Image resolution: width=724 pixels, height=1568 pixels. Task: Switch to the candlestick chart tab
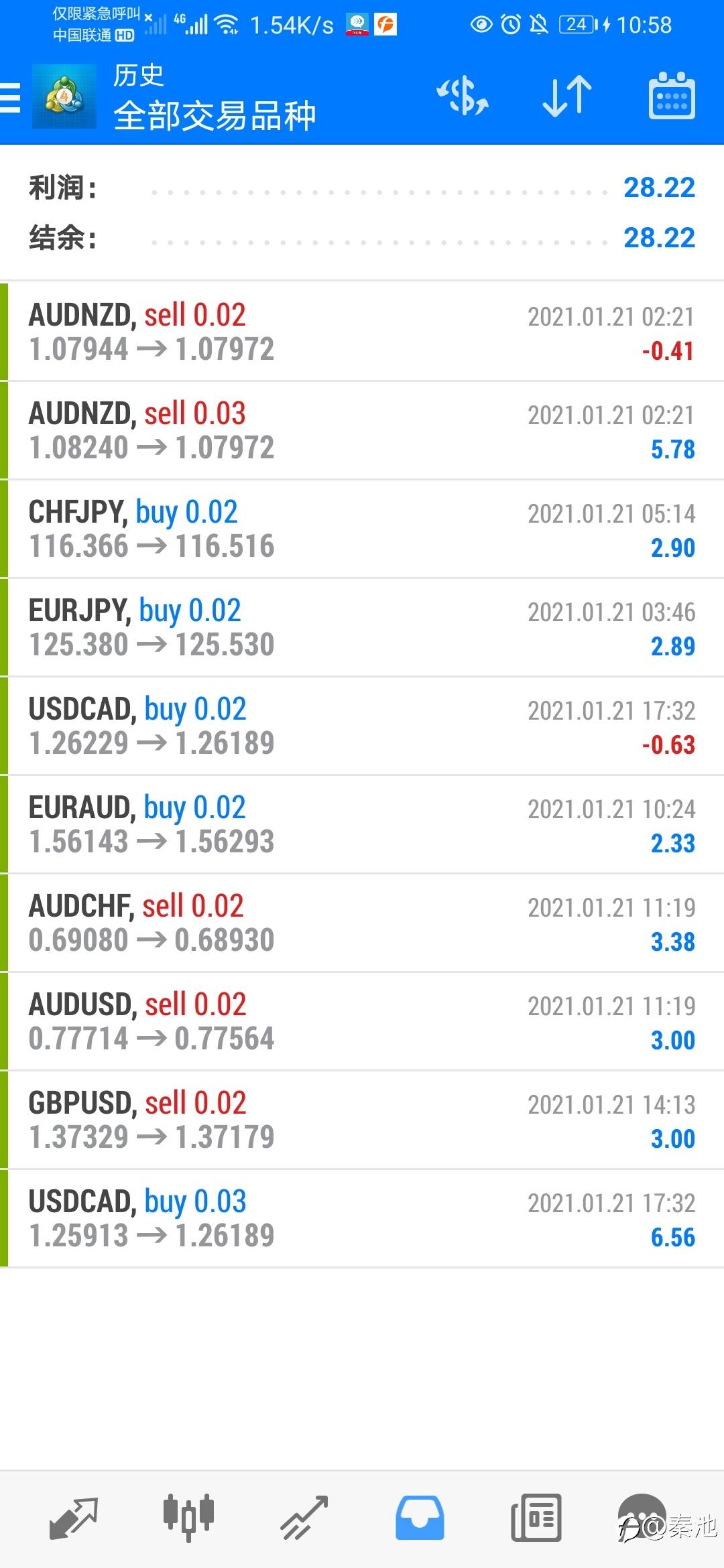click(188, 1518)
